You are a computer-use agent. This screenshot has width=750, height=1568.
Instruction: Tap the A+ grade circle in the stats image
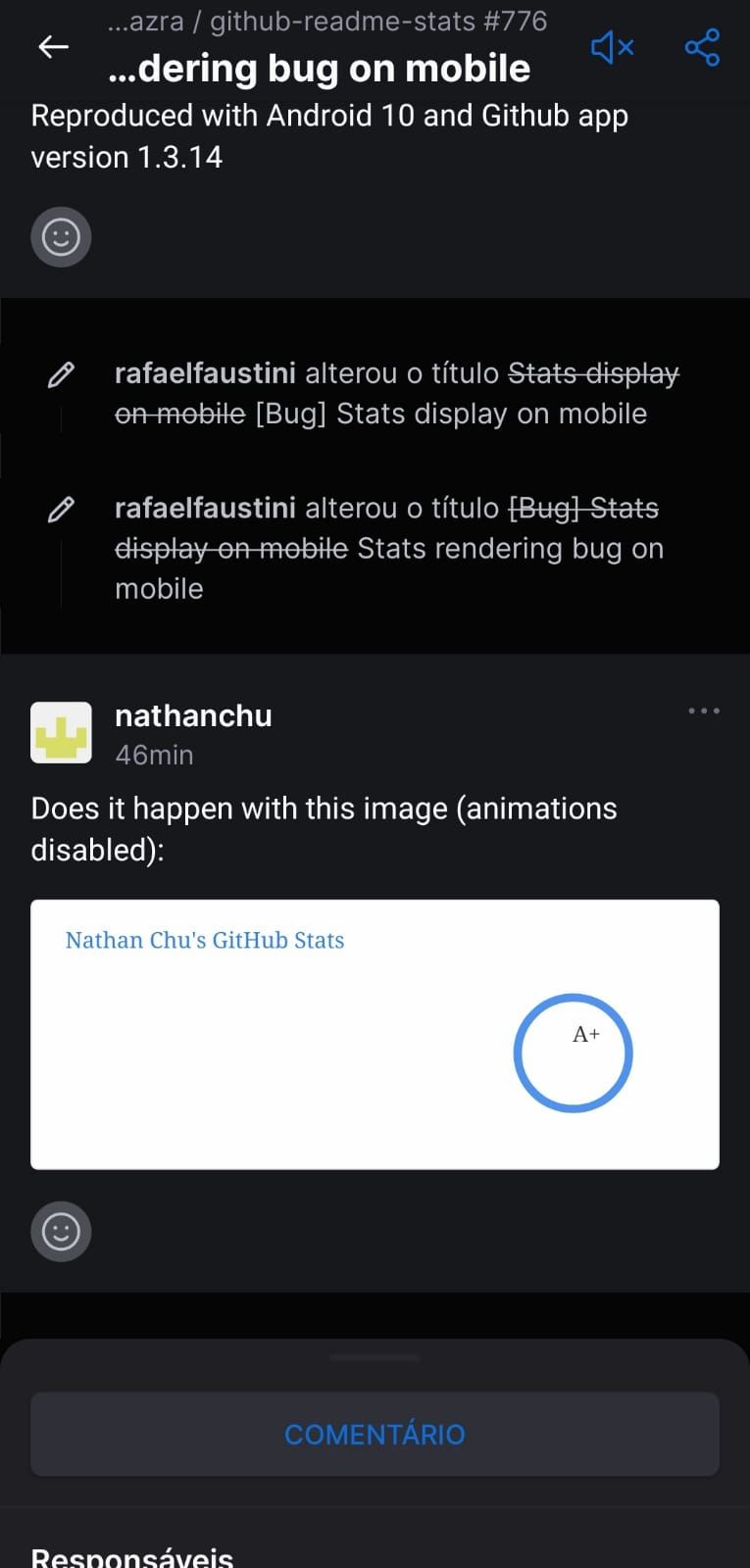pos(574,1053)
